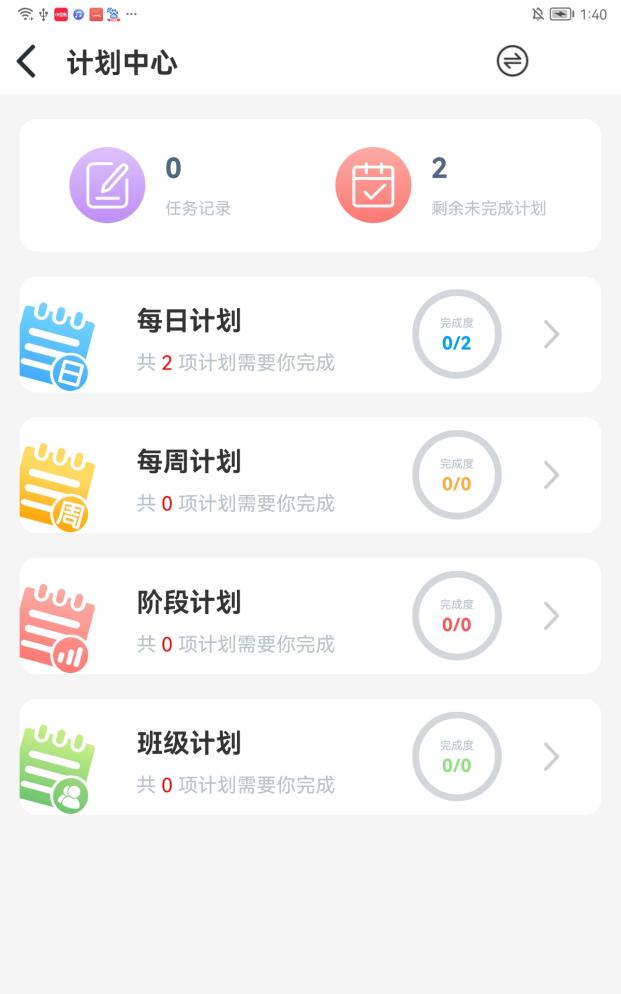This screenshot has width=621, height=994.
Task: Open the 阶段计划 card
Action: pos(310,616)
